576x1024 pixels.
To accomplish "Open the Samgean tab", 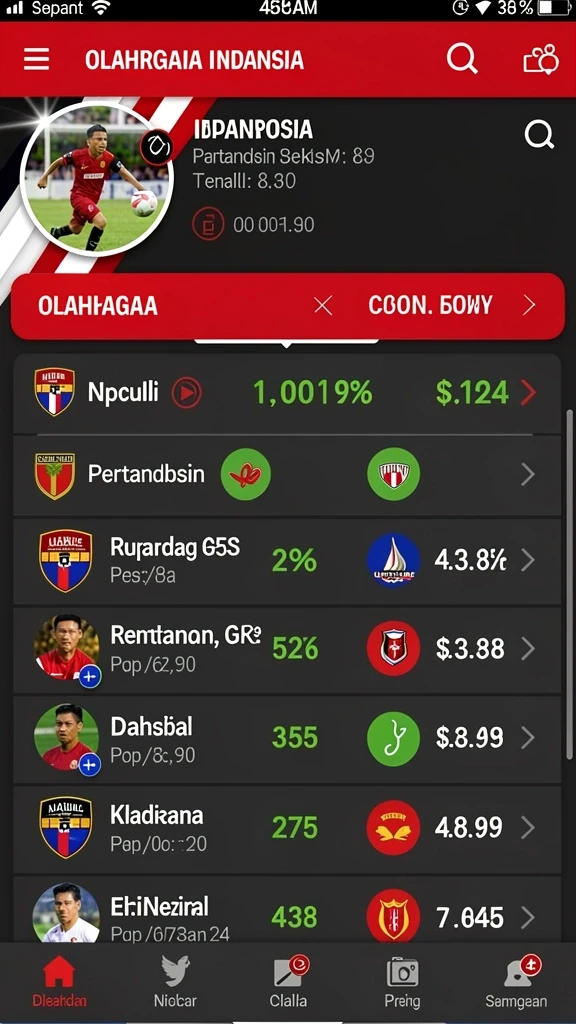I will click(517, 982).
